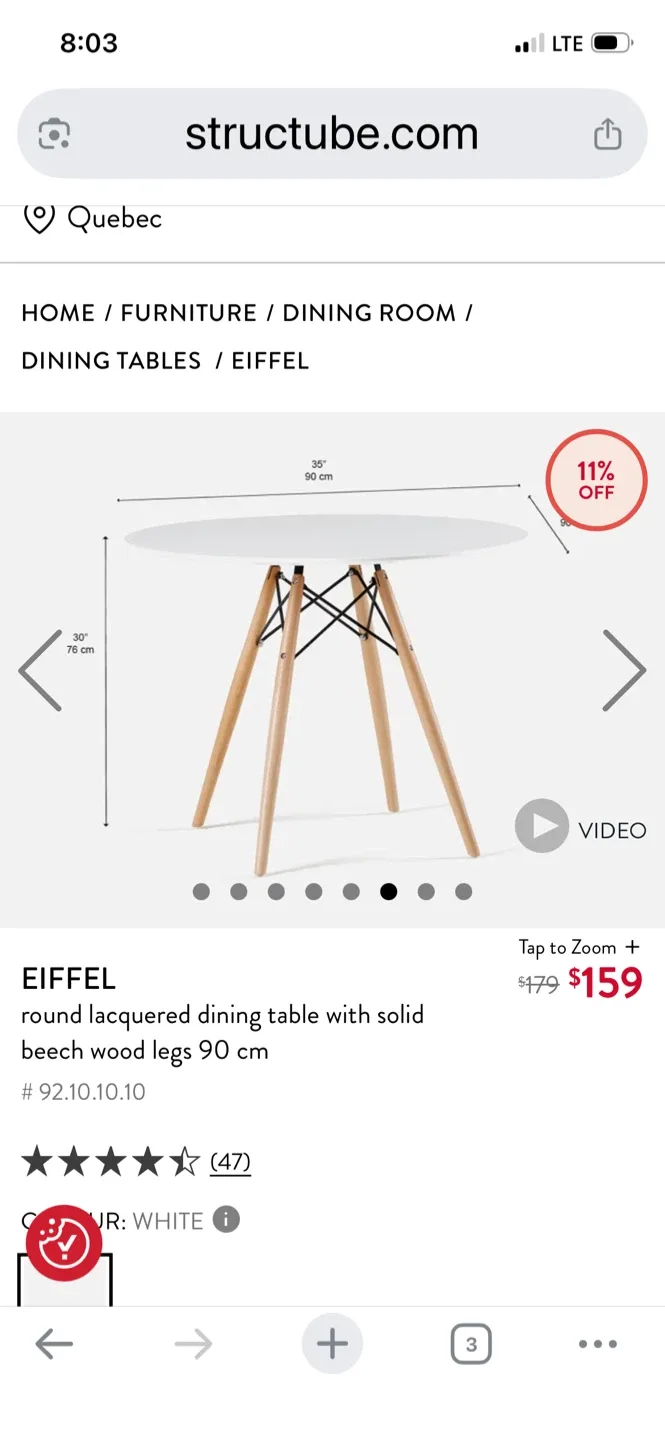Jump to the first image dot
The width and height of the screenshot is (665, 1440).
[201, 891]
